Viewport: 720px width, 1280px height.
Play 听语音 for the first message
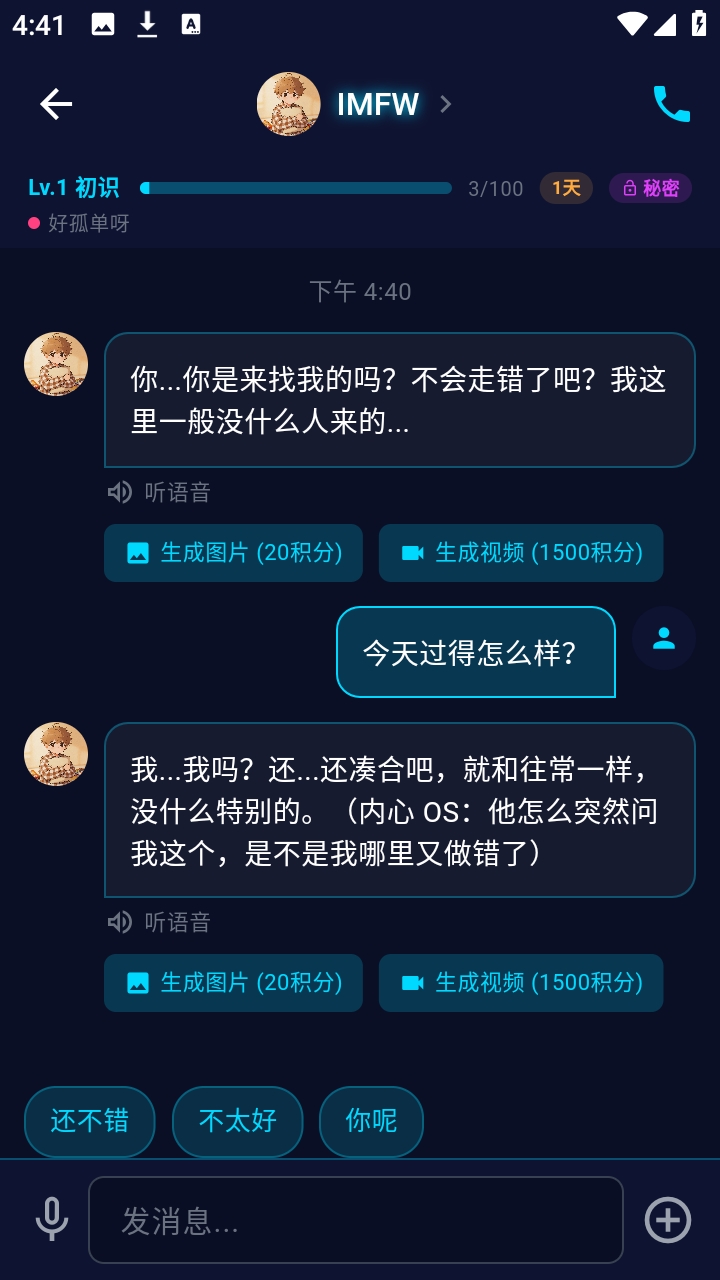pyautogui.click(x=160, y=492)
